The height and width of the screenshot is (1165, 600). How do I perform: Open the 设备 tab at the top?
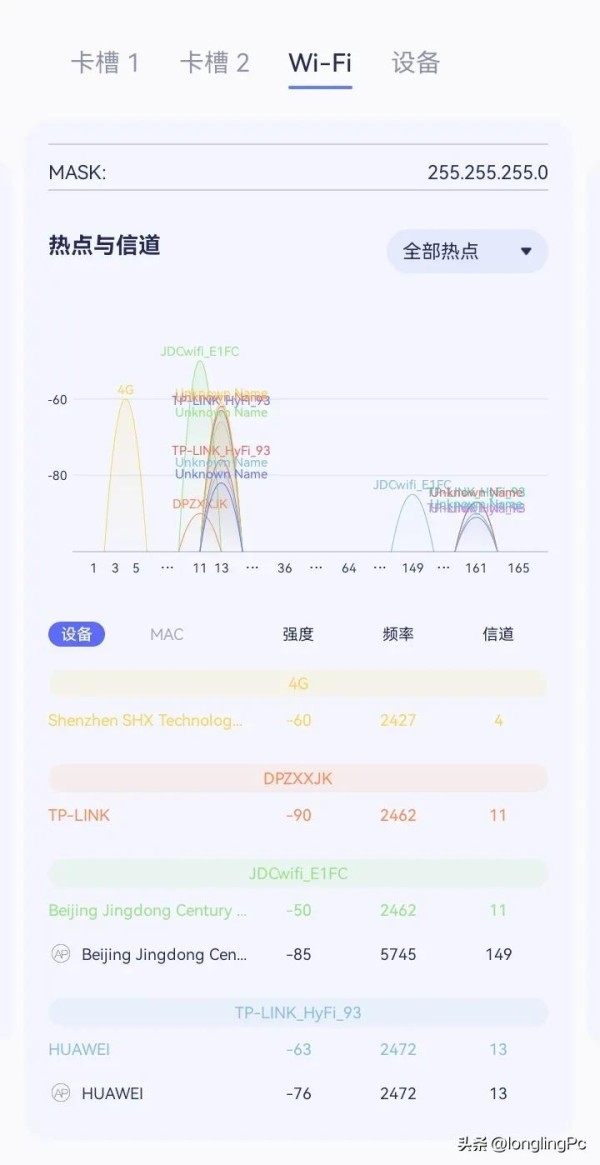[x=416, y=63]
